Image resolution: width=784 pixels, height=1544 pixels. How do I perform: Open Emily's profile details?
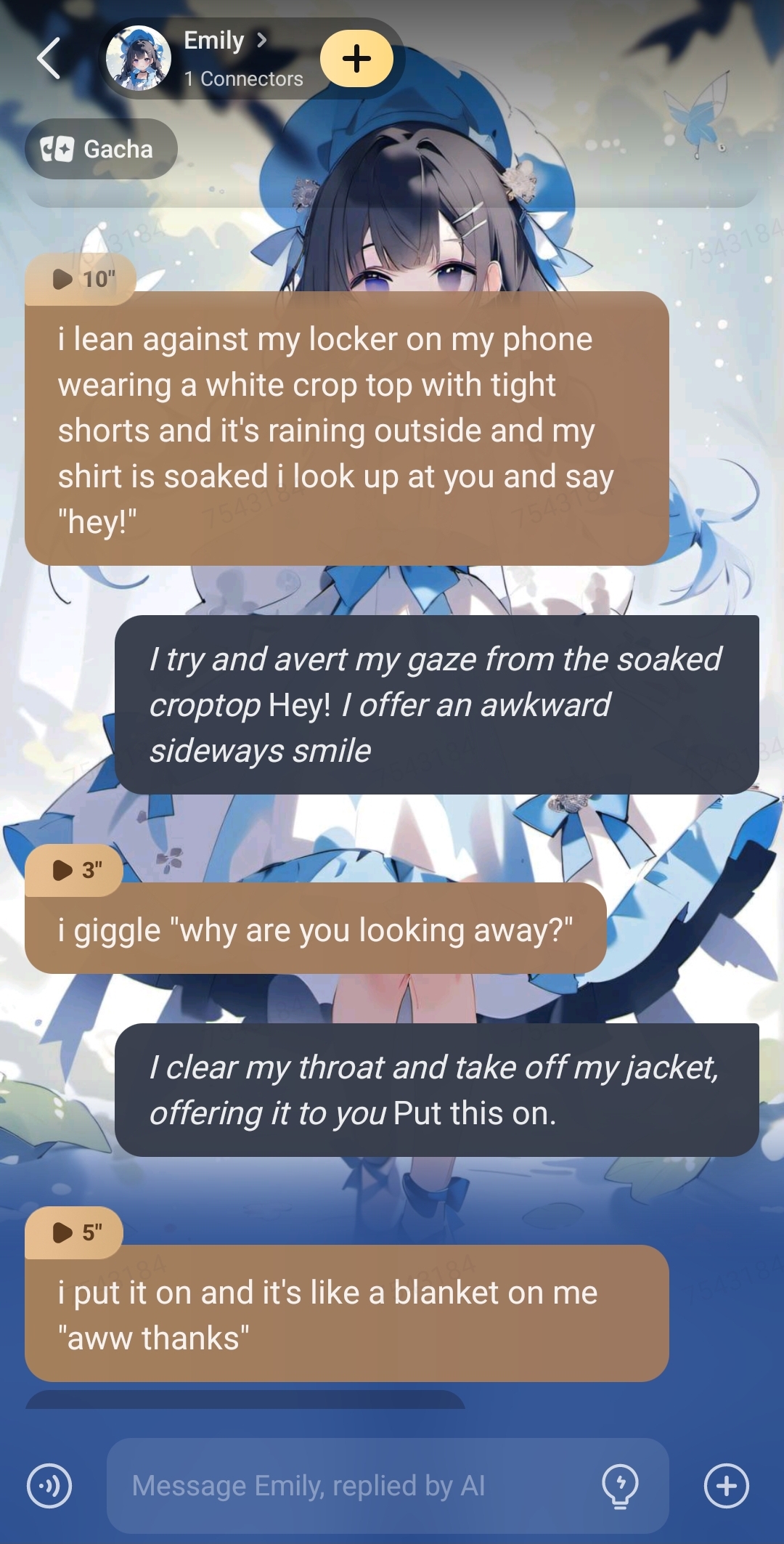[x=225, y=41]
